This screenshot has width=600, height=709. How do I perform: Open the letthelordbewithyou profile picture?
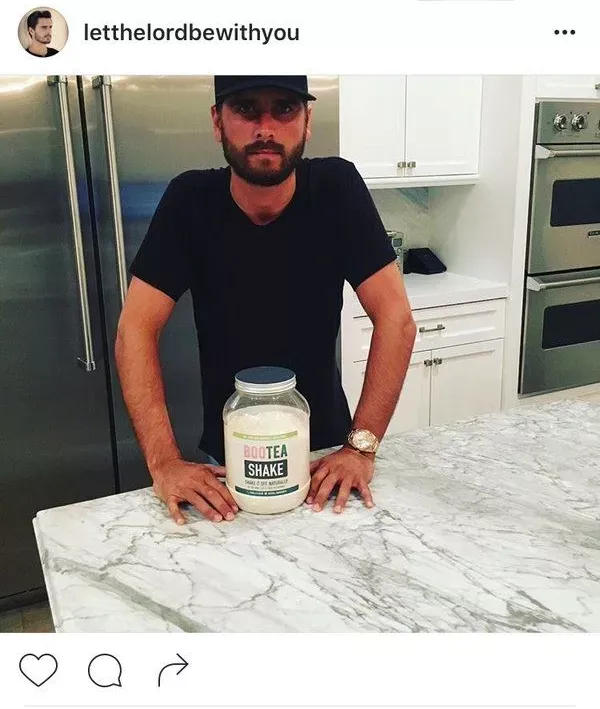tap(43, 32)
